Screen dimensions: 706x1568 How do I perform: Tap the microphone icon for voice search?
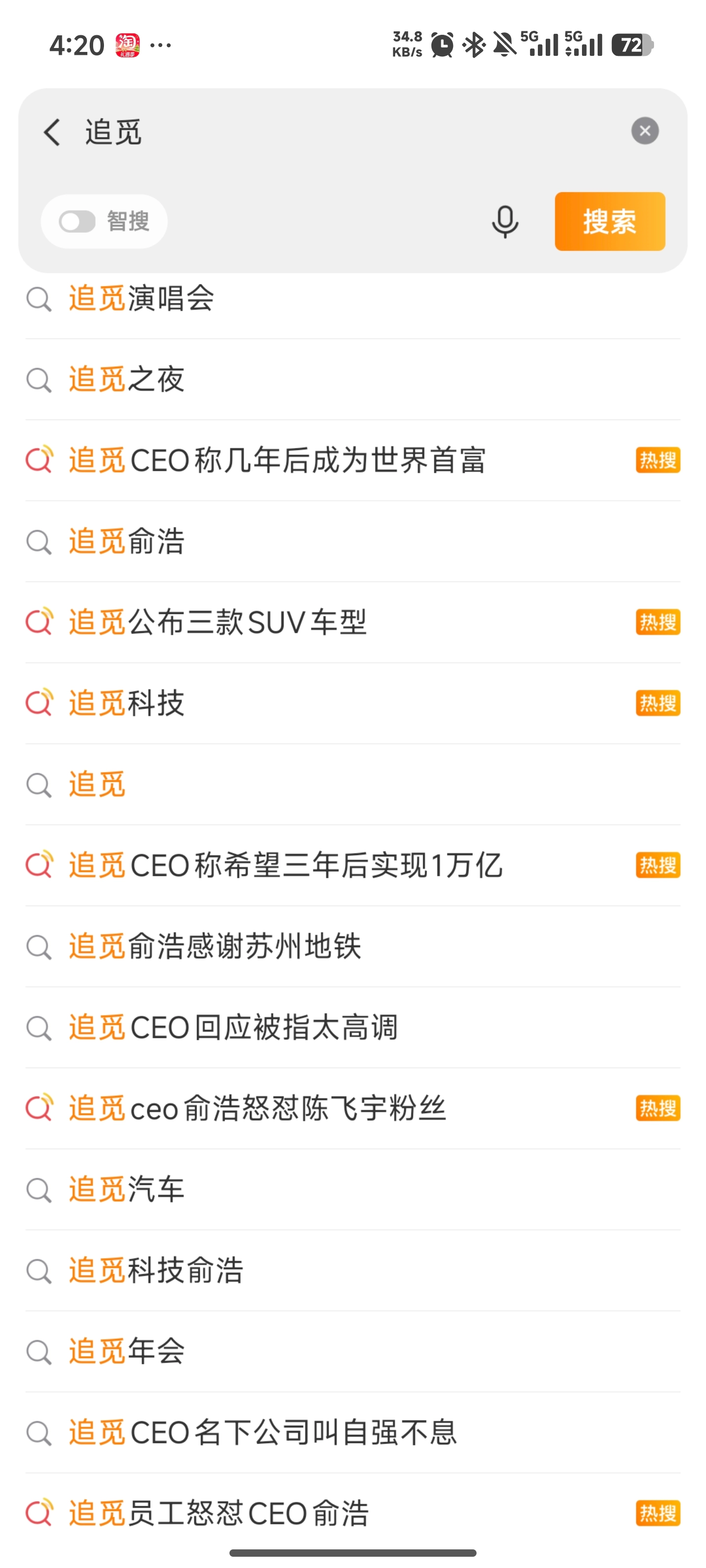[504, 221]
